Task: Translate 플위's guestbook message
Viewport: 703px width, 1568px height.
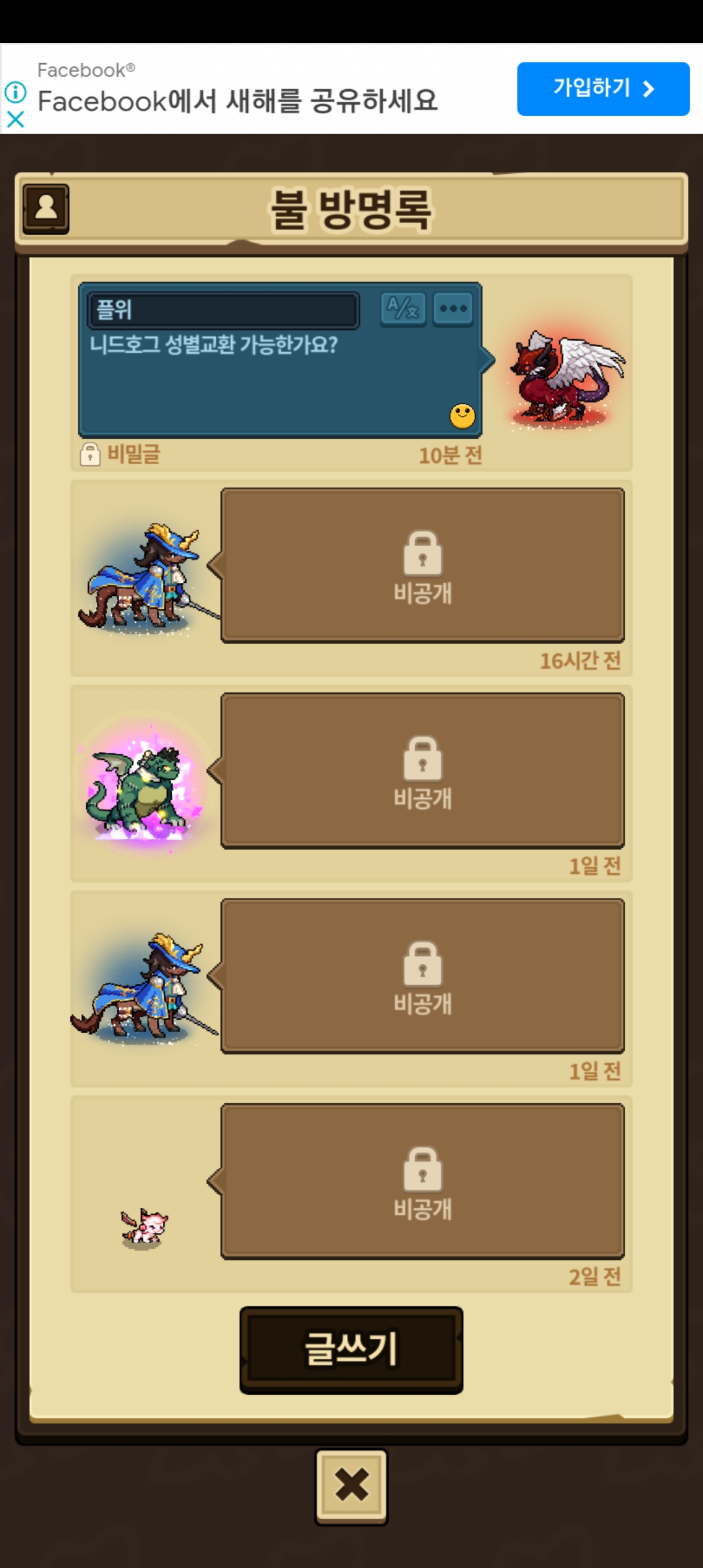Action: pyautogui.click(x=403, y=308)
